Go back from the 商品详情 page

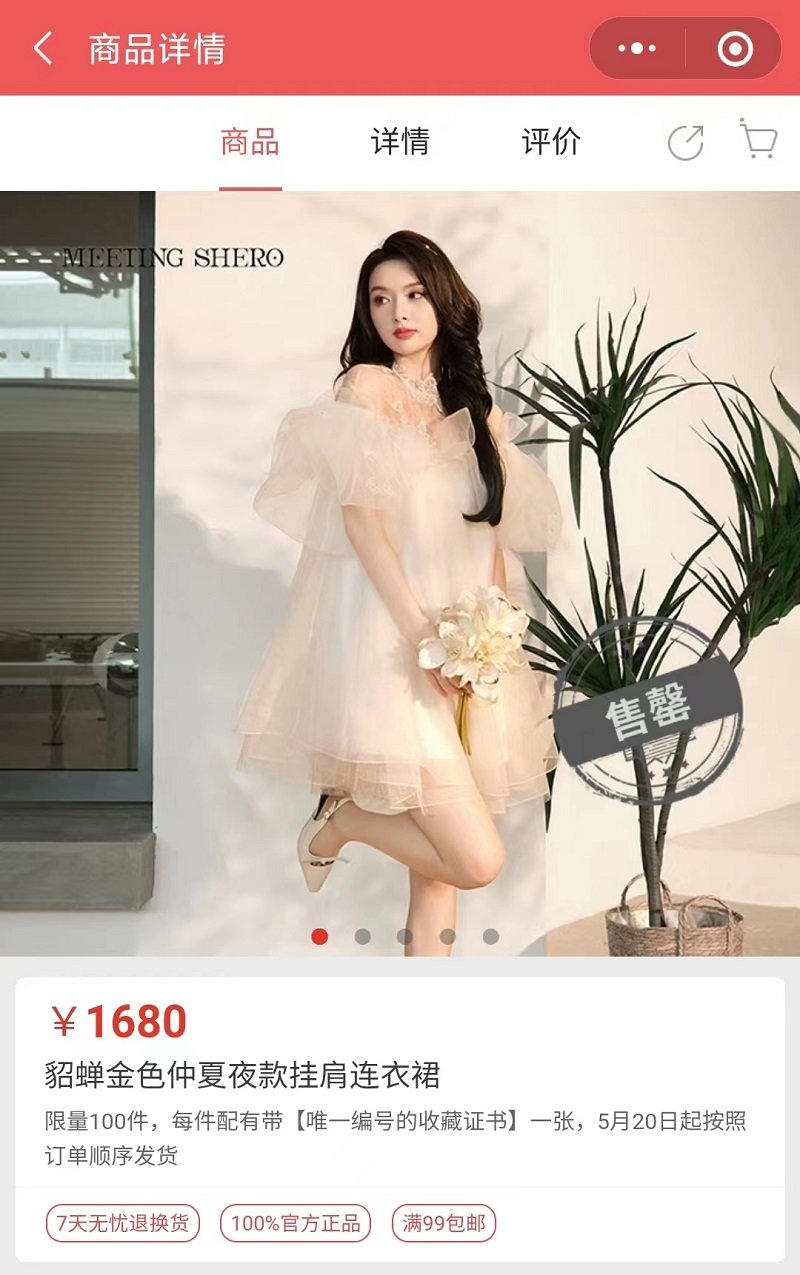(43, 48)
